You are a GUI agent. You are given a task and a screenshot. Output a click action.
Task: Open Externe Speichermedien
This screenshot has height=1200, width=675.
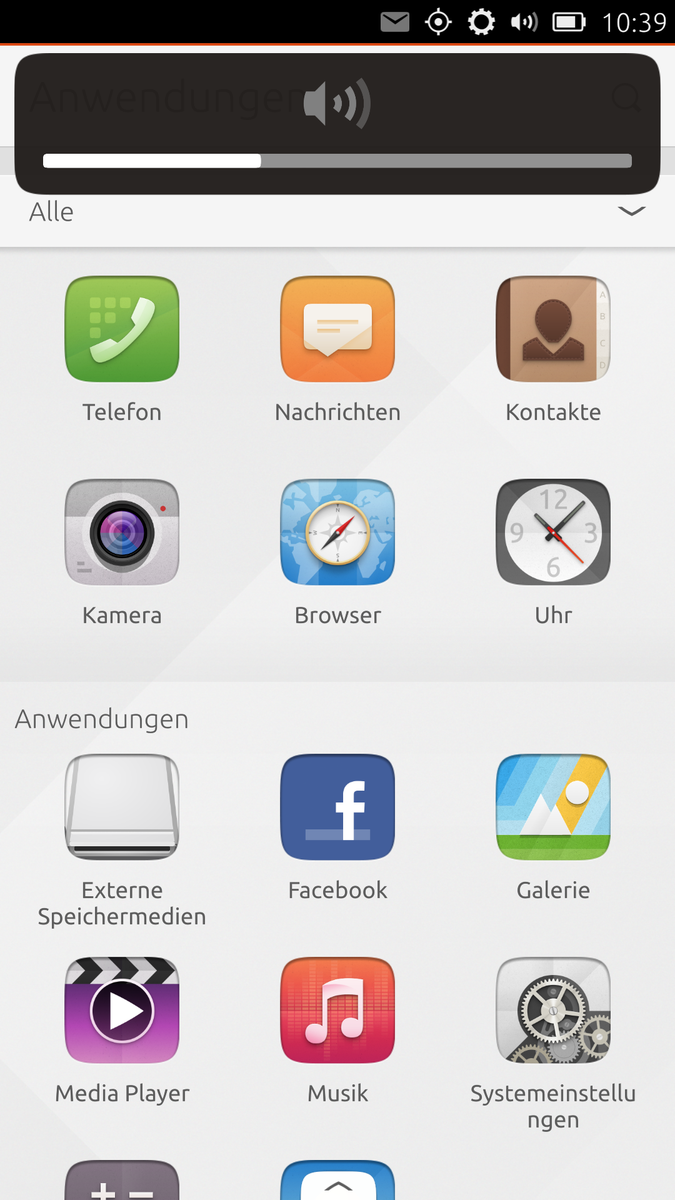click(x=122, y=807)
